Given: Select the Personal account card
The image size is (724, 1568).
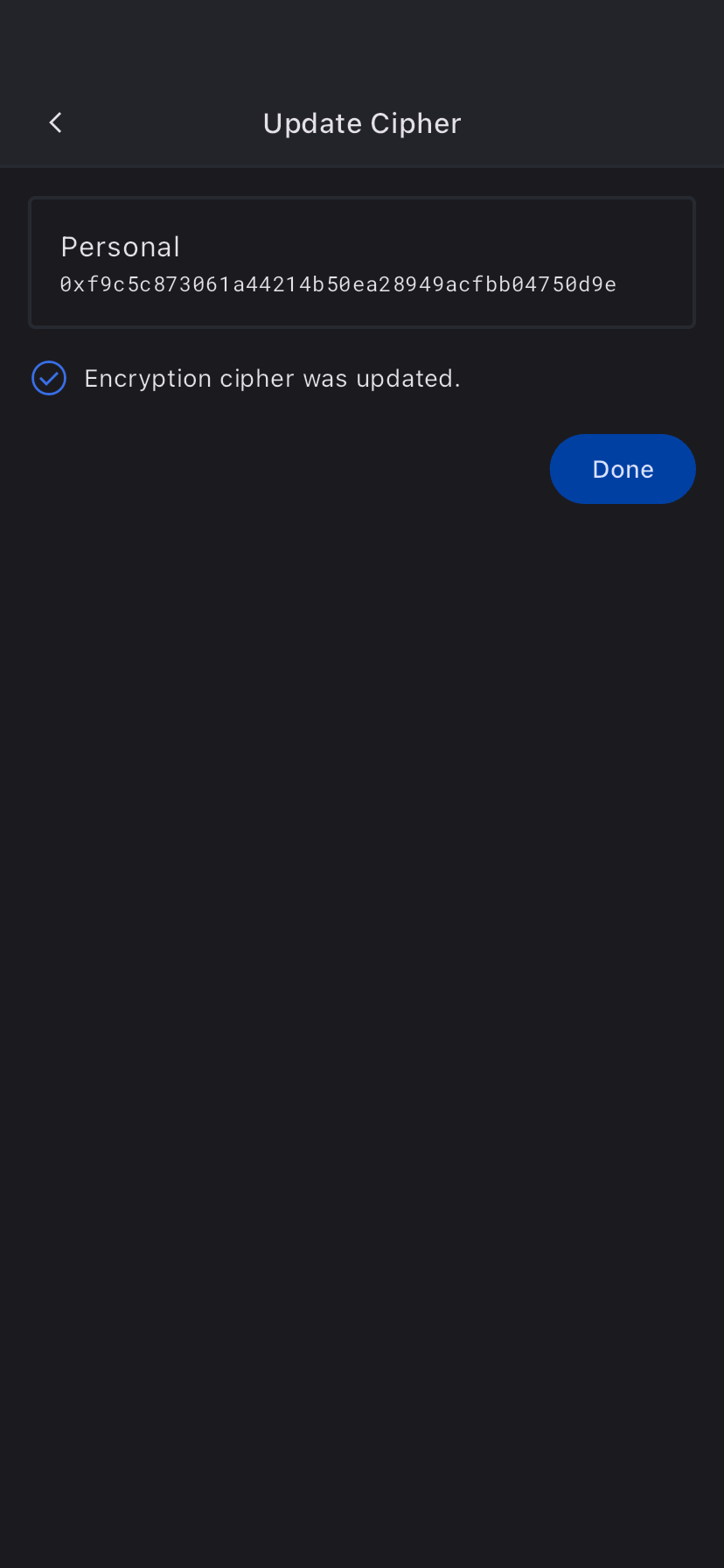Looking at the screenshot, I should pyautogui.click(x=361, y=262).
